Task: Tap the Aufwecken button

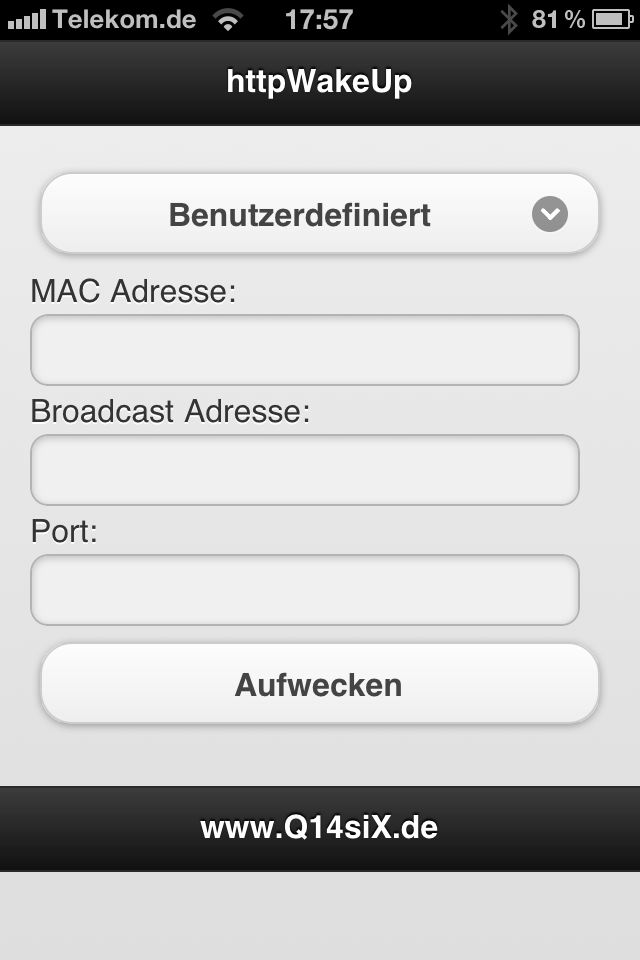Action: pyautogui.click(x=319, y=685)
